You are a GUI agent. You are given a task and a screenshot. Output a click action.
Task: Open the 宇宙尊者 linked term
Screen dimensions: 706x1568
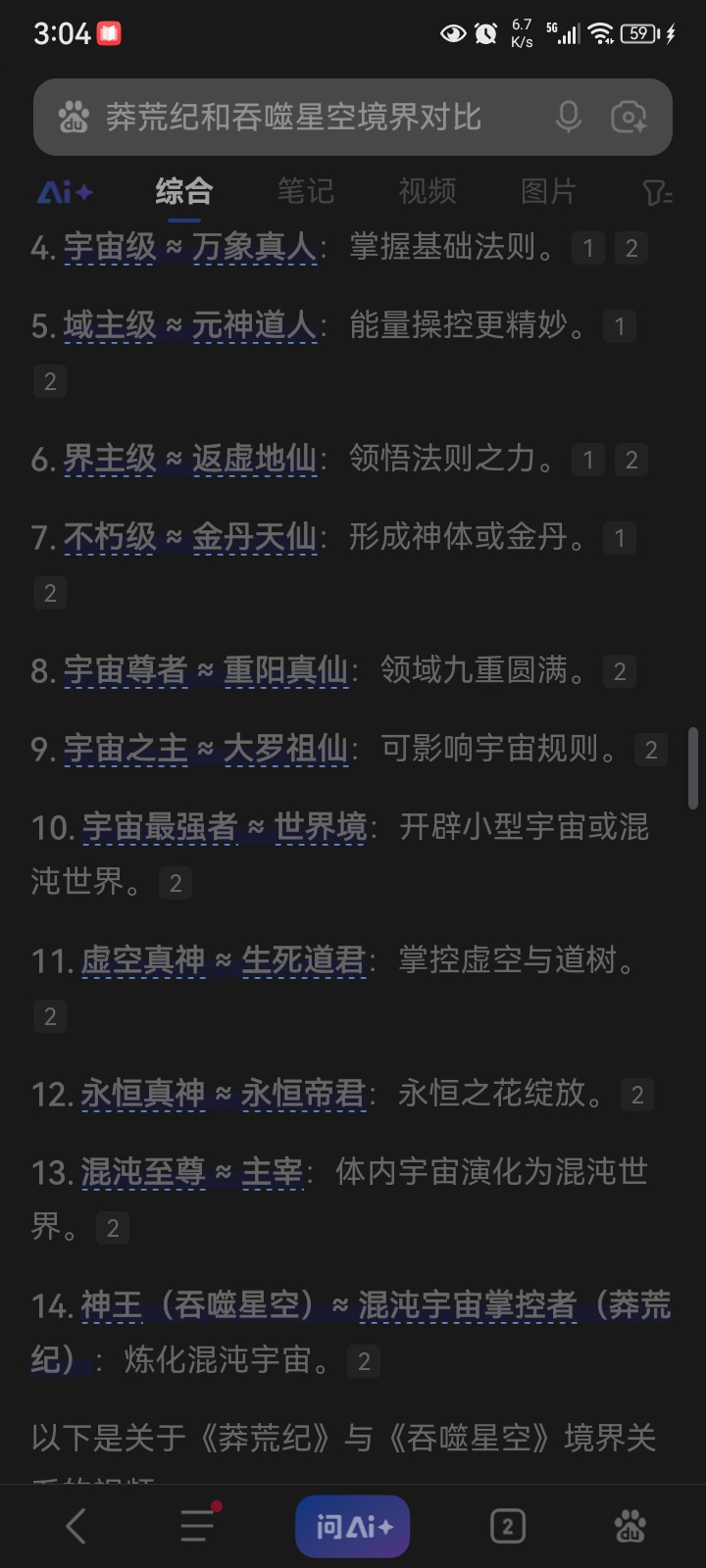[x=125, y=670]
